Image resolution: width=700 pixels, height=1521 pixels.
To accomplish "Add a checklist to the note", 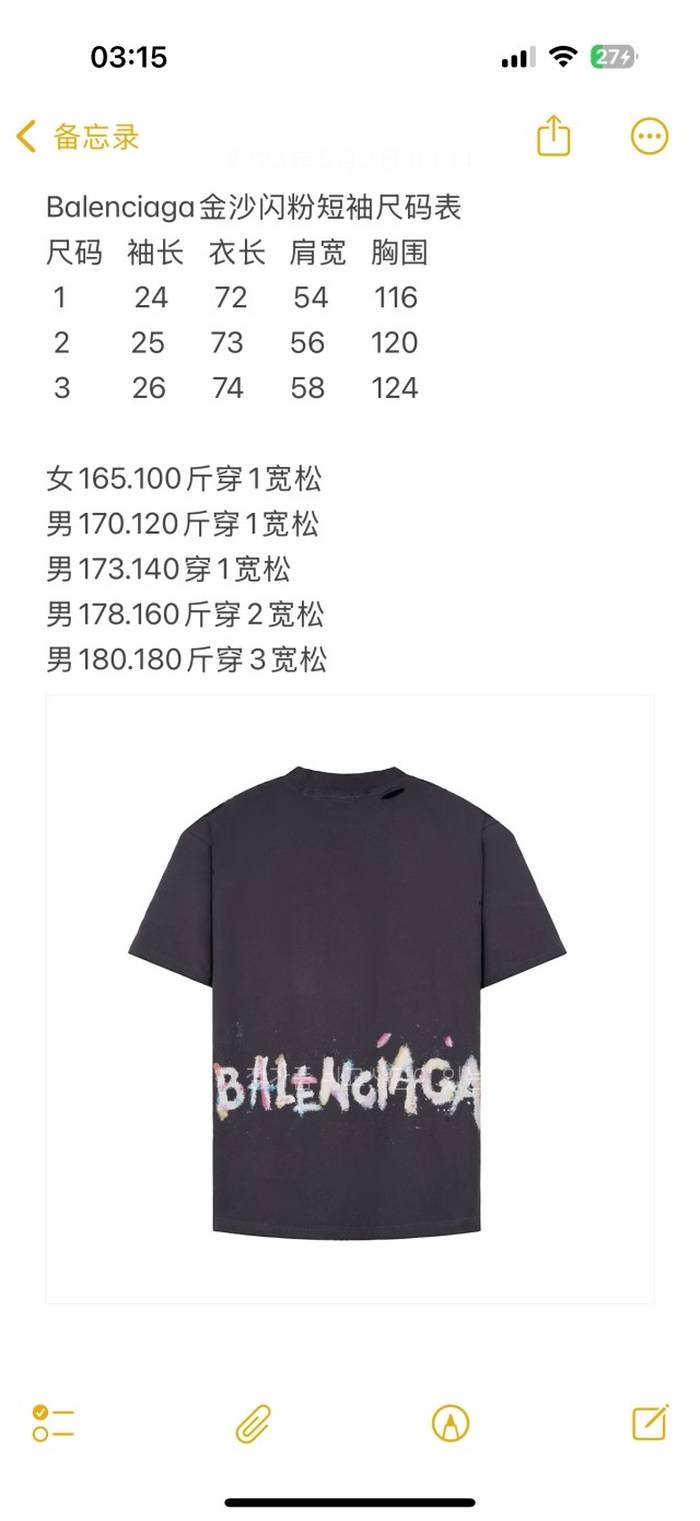I will coord(53,1422).
